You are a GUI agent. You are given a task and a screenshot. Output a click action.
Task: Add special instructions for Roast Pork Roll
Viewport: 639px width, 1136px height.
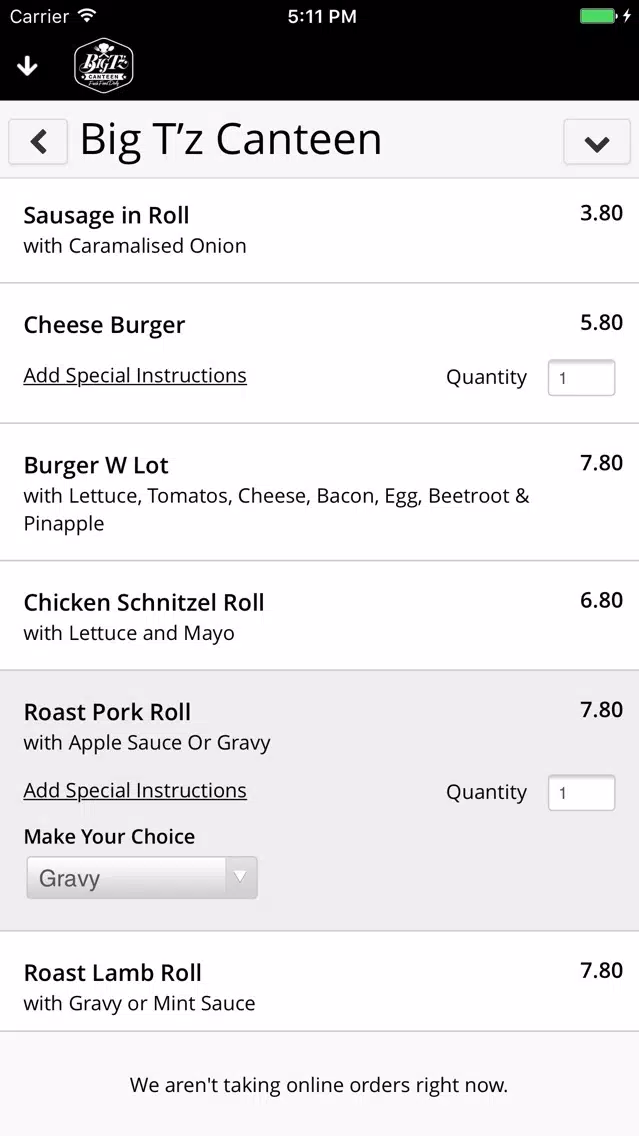tap(135, 790)
